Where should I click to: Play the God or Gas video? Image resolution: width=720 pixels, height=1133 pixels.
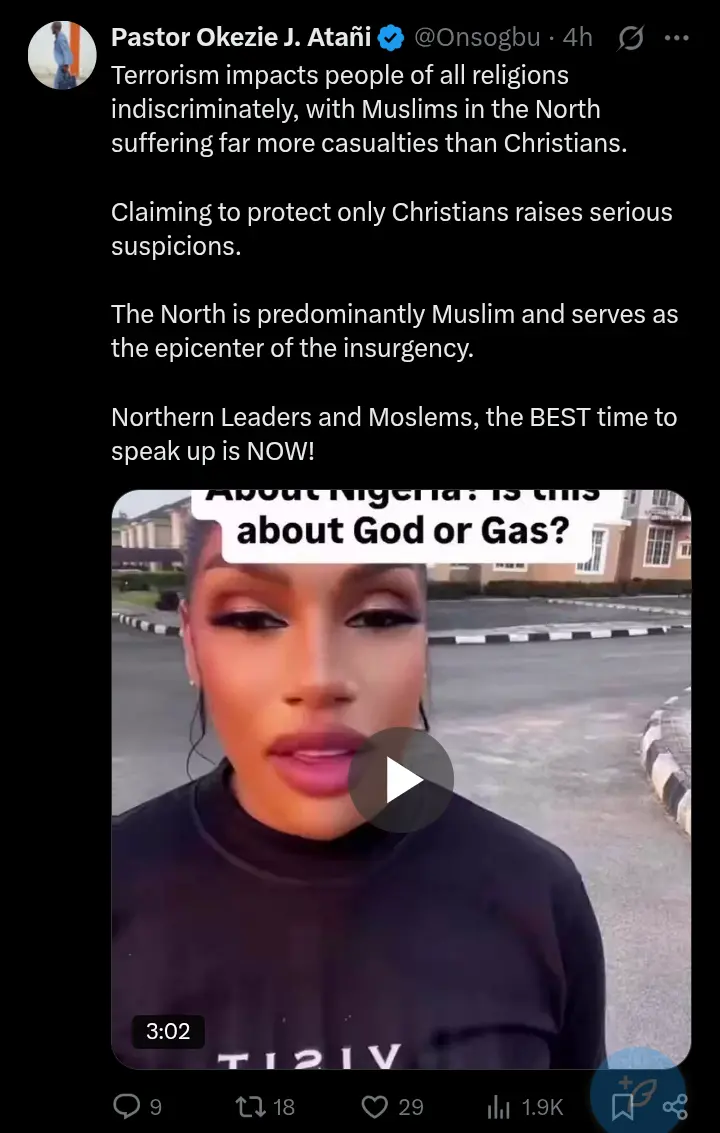[x=401, y=780]
